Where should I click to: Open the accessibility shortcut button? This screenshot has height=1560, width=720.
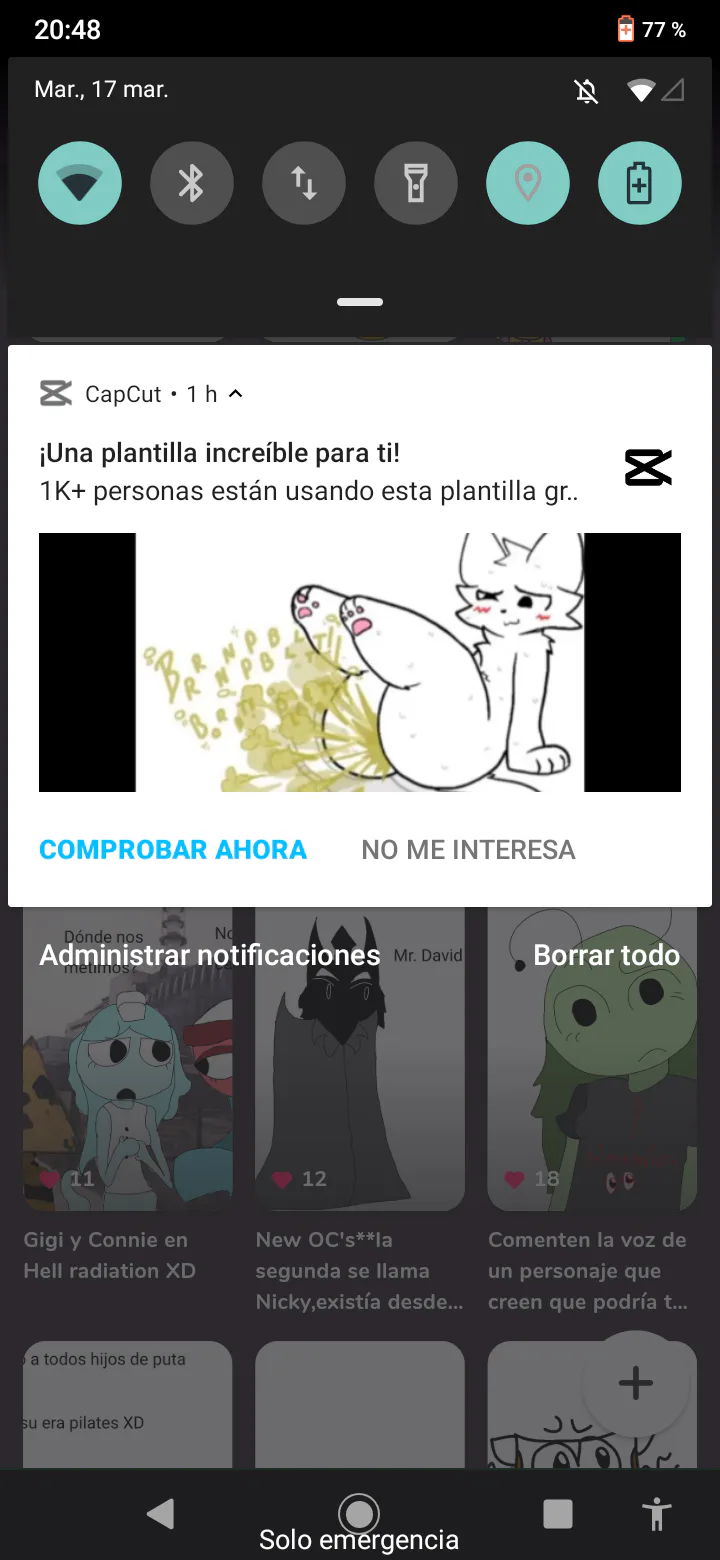[x=657, y=1514]
